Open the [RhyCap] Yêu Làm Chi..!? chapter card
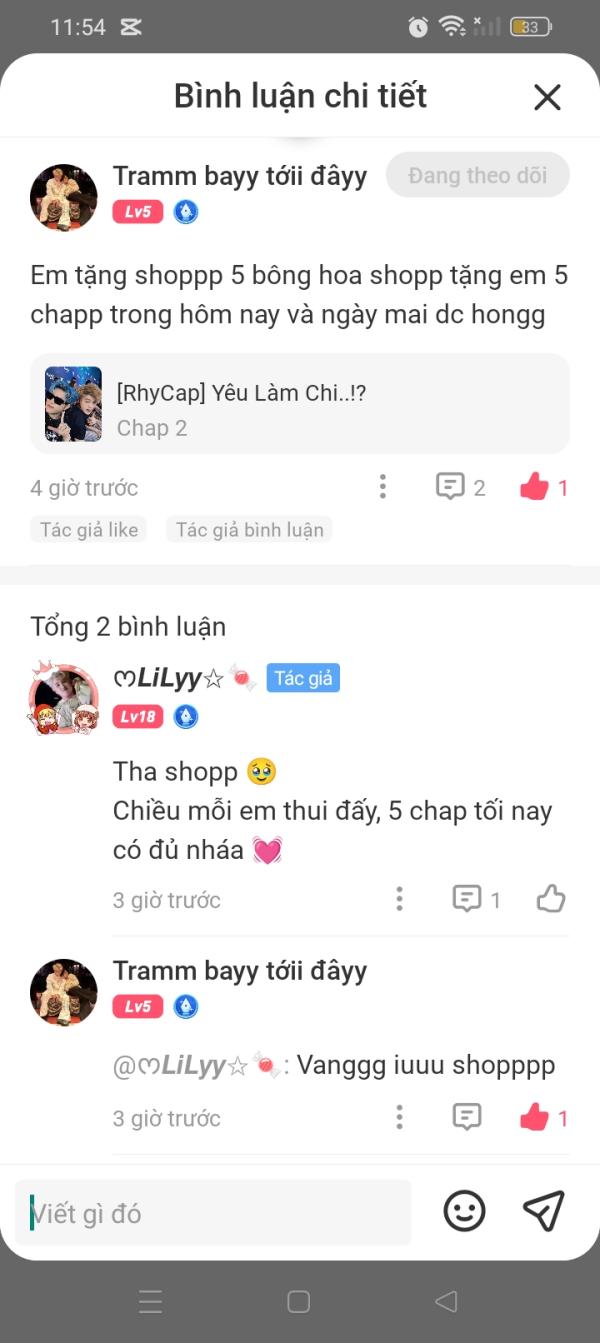 300,404
